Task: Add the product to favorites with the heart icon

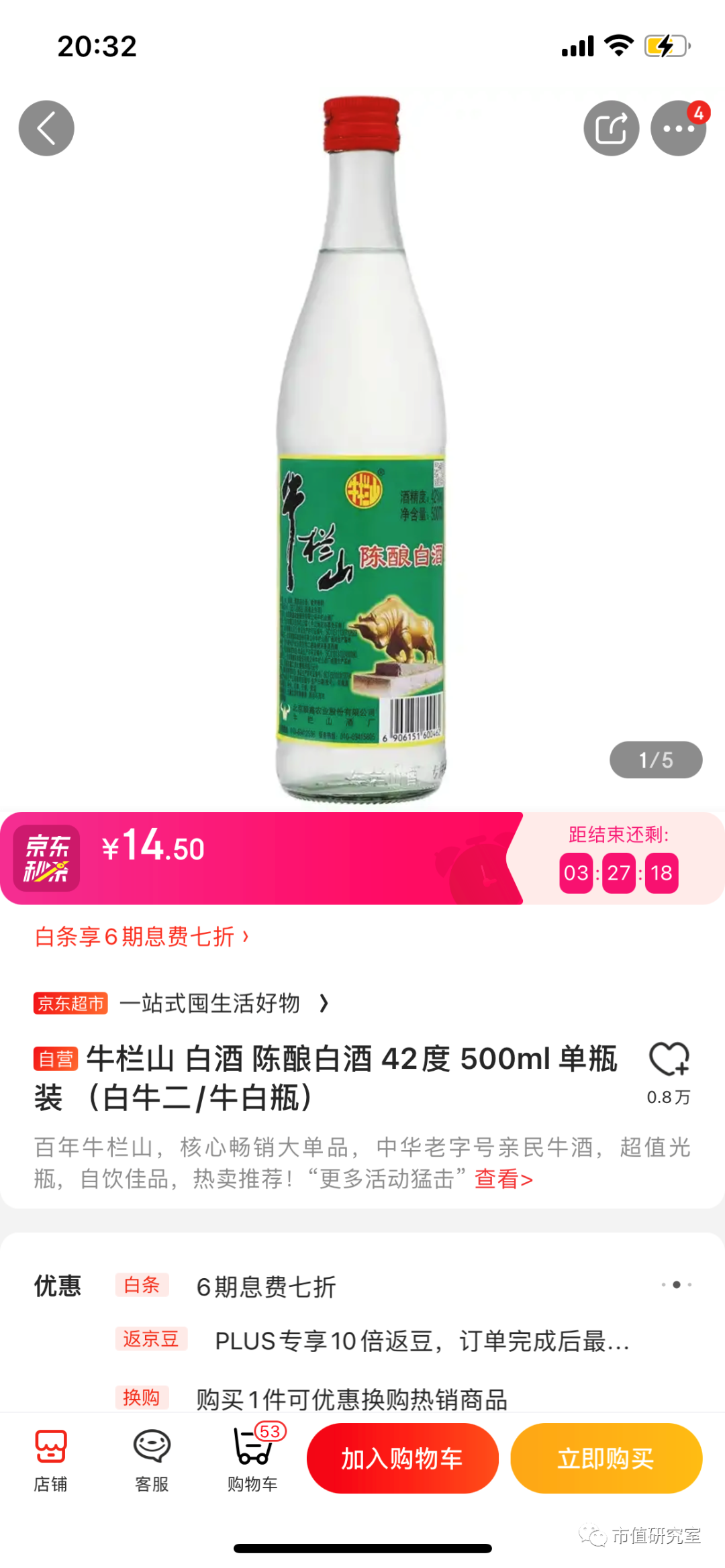Action: 669,1060
